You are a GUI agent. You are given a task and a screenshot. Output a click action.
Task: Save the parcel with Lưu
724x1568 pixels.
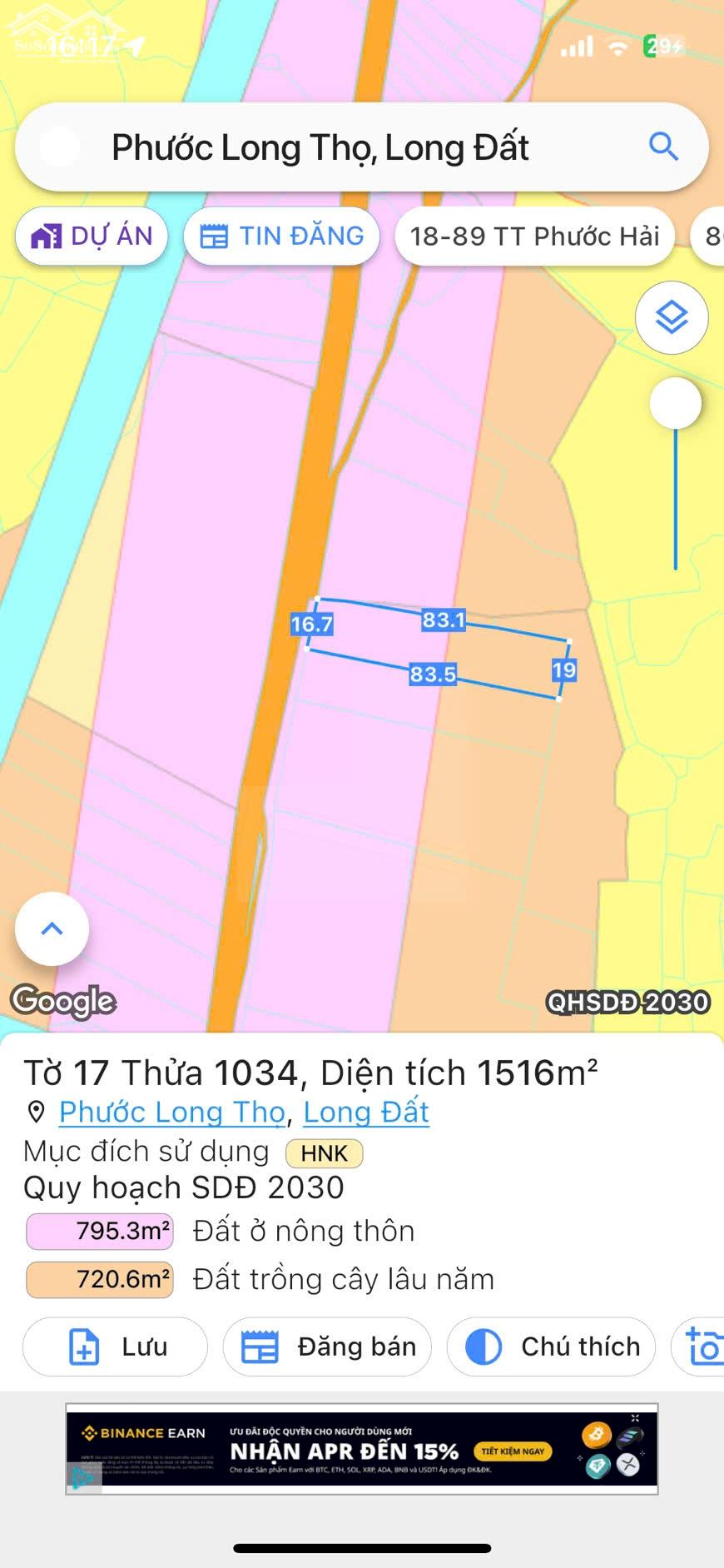click(115, 1346)
